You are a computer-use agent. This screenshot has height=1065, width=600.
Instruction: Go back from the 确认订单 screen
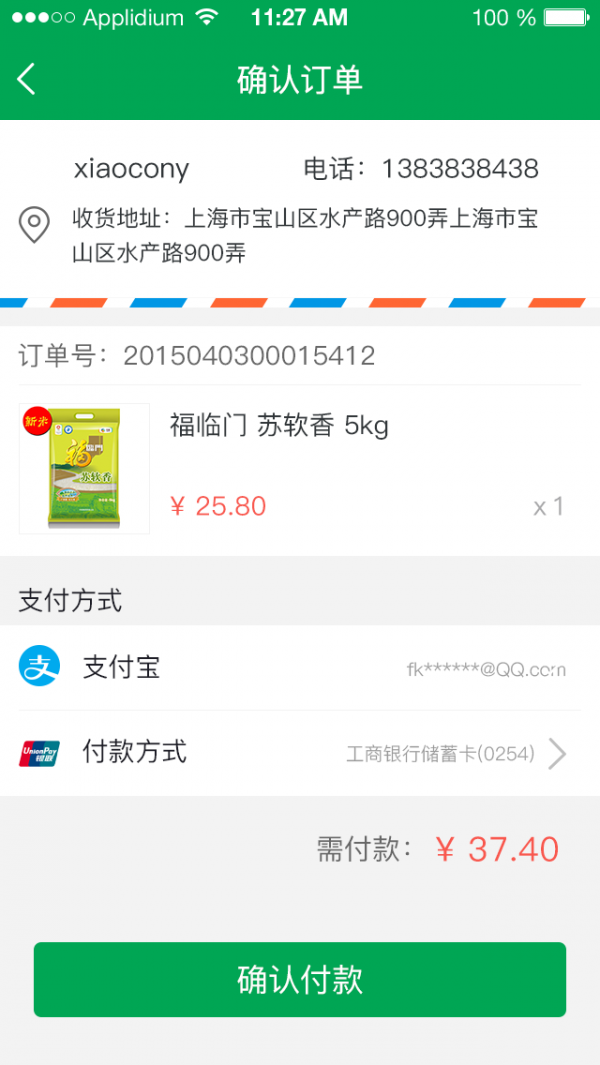27,79
